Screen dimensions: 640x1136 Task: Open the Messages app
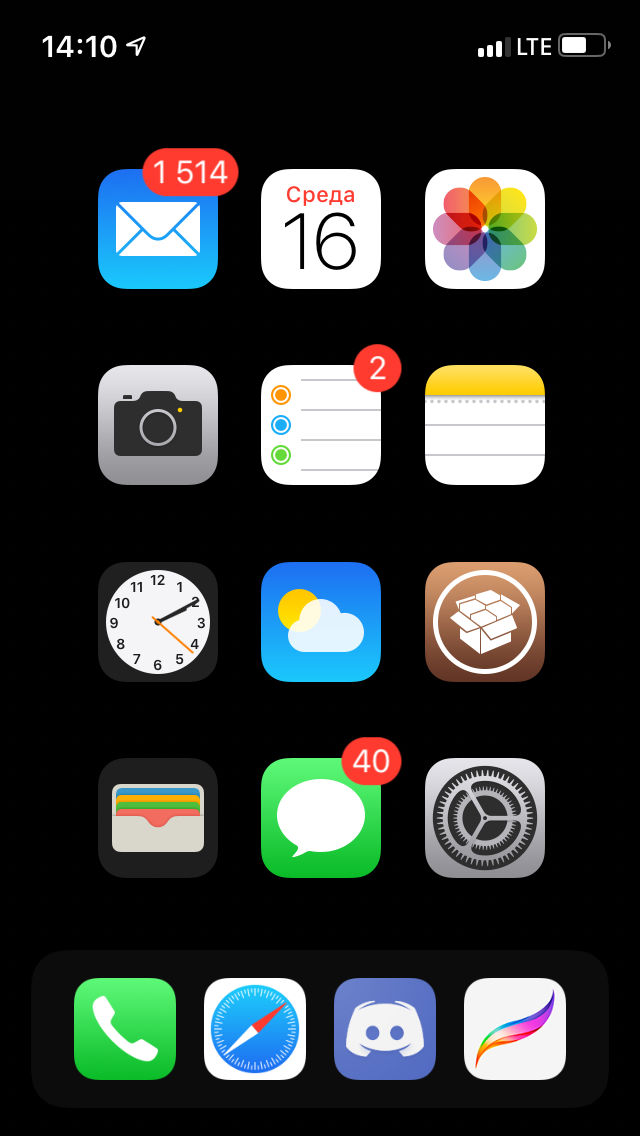tap(321, 818)
